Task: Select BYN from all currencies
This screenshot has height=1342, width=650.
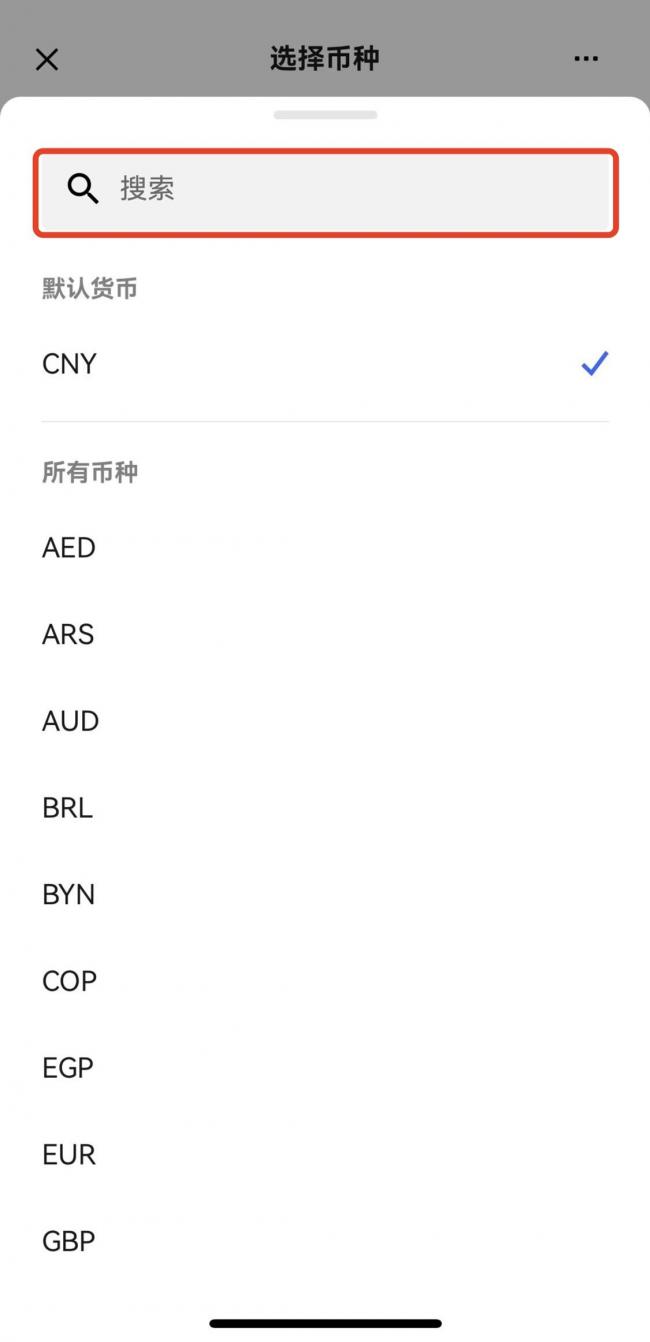Action: point(325,894)
